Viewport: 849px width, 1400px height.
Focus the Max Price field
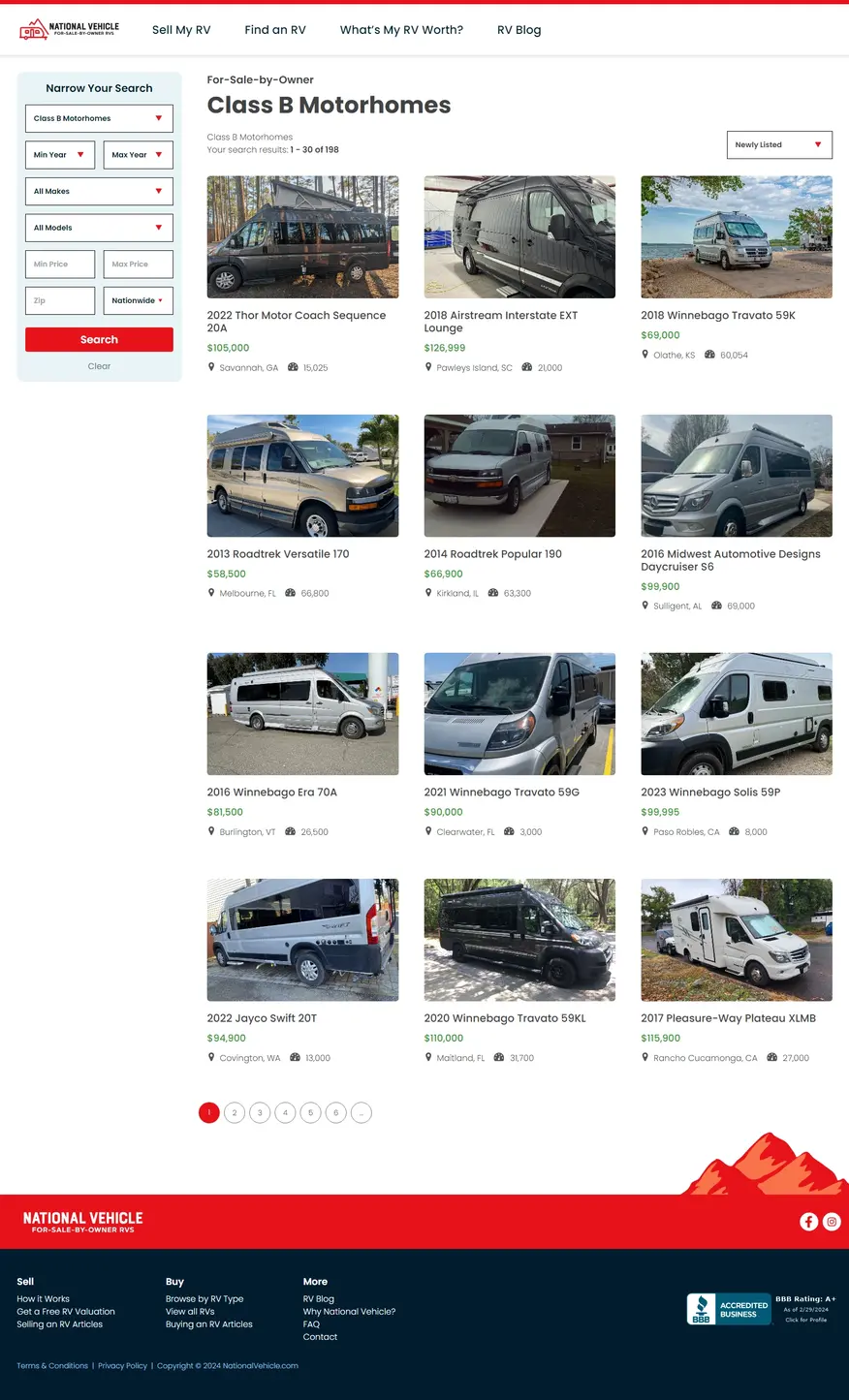(138, 264)
